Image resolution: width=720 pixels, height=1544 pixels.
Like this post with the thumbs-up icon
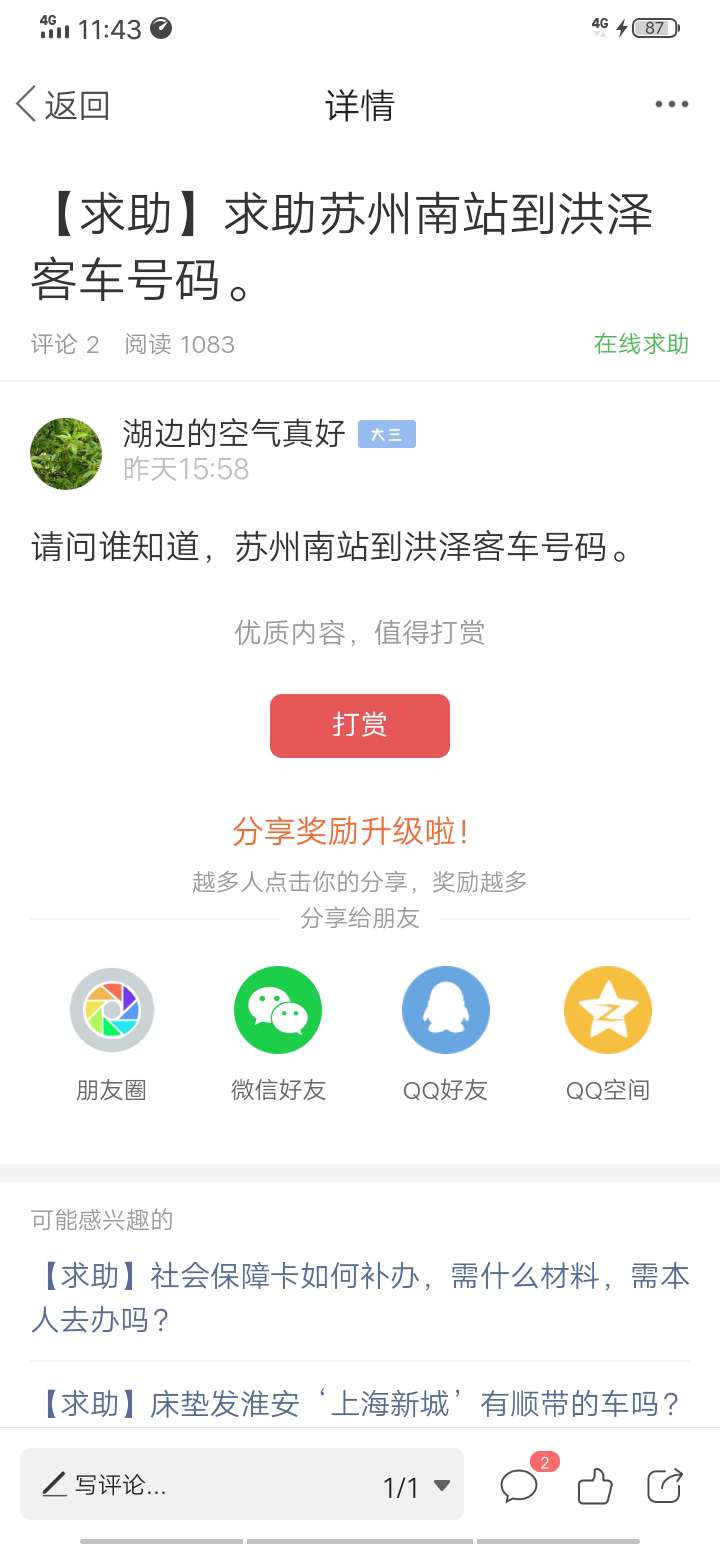click(595, 1486)
